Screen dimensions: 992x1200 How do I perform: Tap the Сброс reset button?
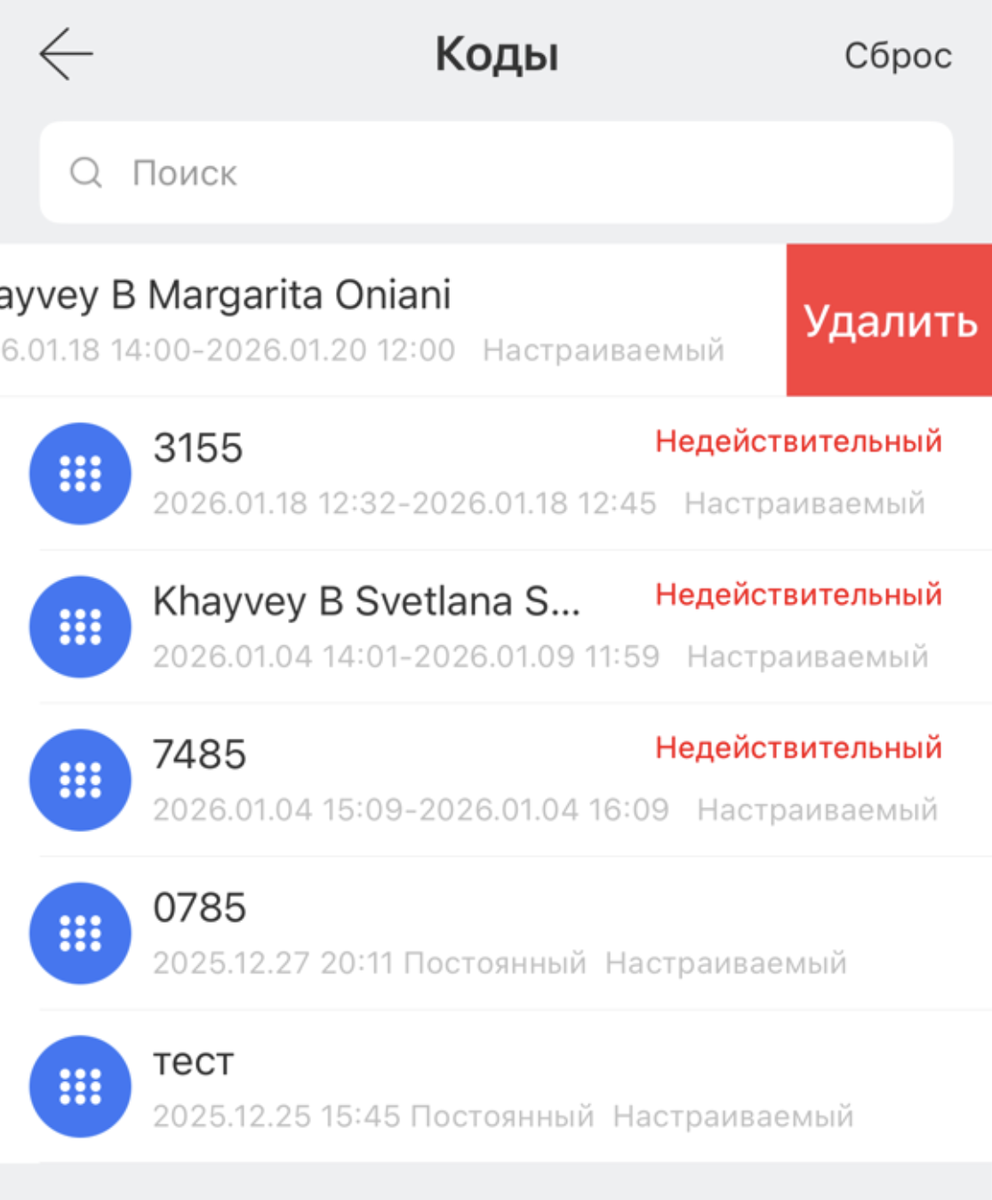coord(897,56)
